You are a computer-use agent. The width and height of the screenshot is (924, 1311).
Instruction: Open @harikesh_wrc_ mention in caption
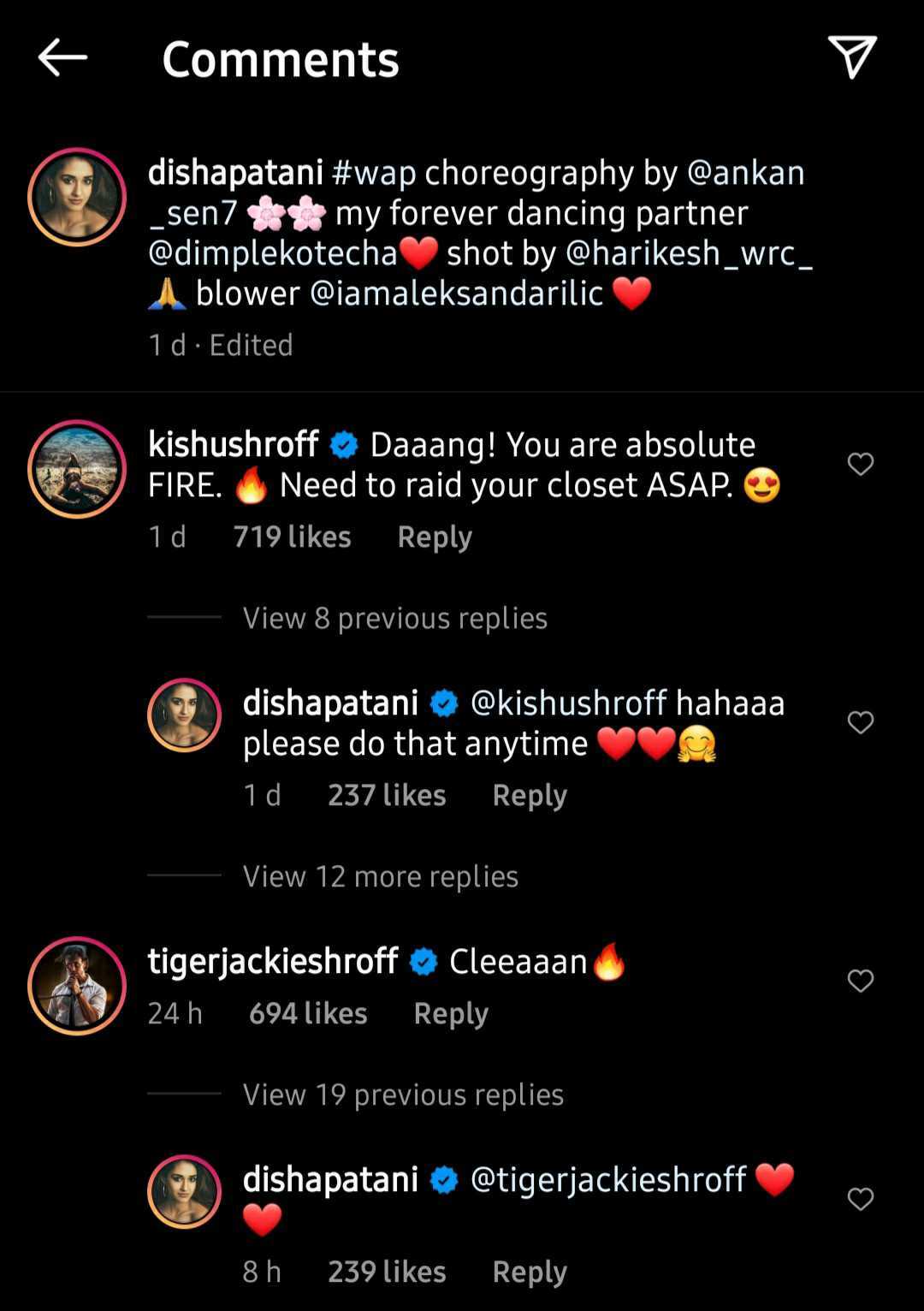(x=689, y=253)
